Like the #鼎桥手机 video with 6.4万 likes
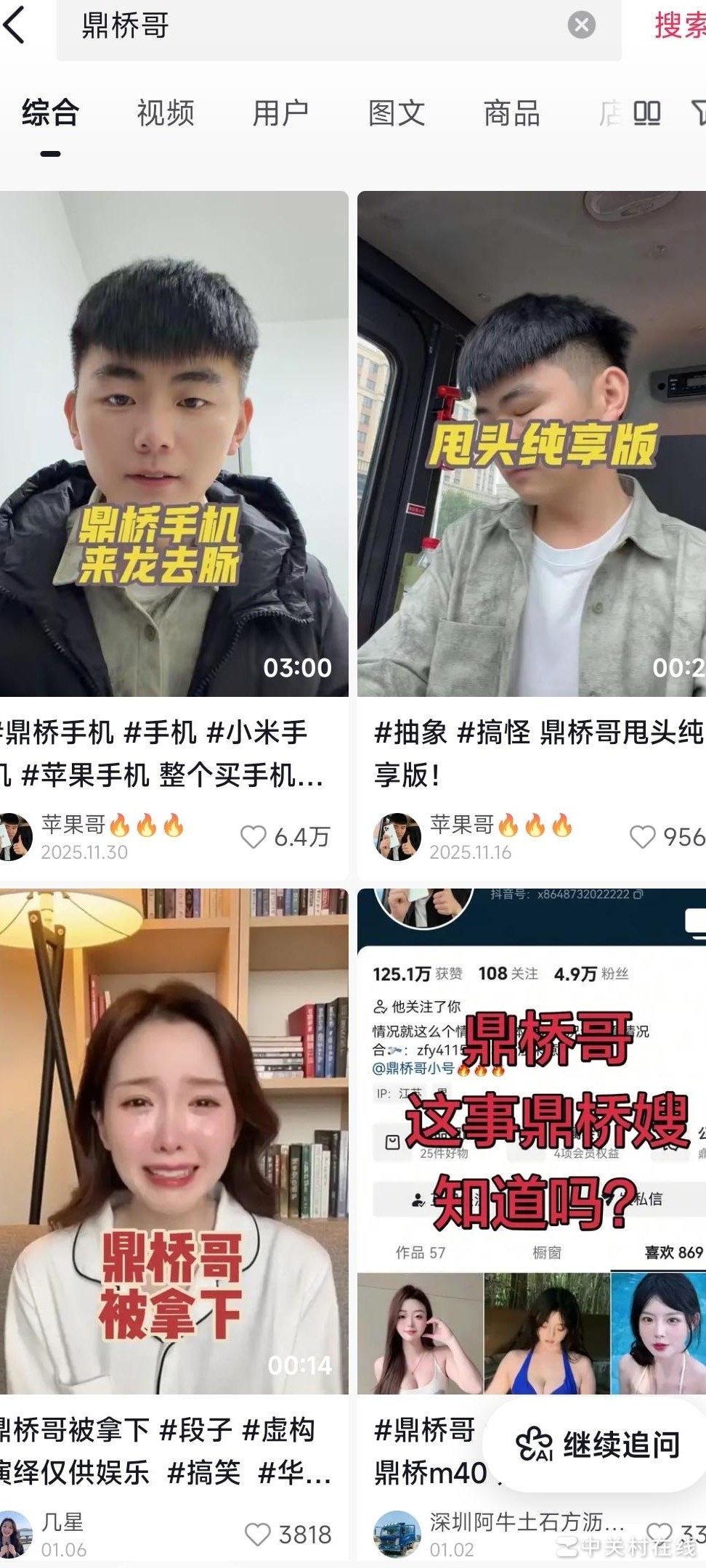The width and height of the screenshot is (706, 1568). pyautogui.click(x=253, y=837)
